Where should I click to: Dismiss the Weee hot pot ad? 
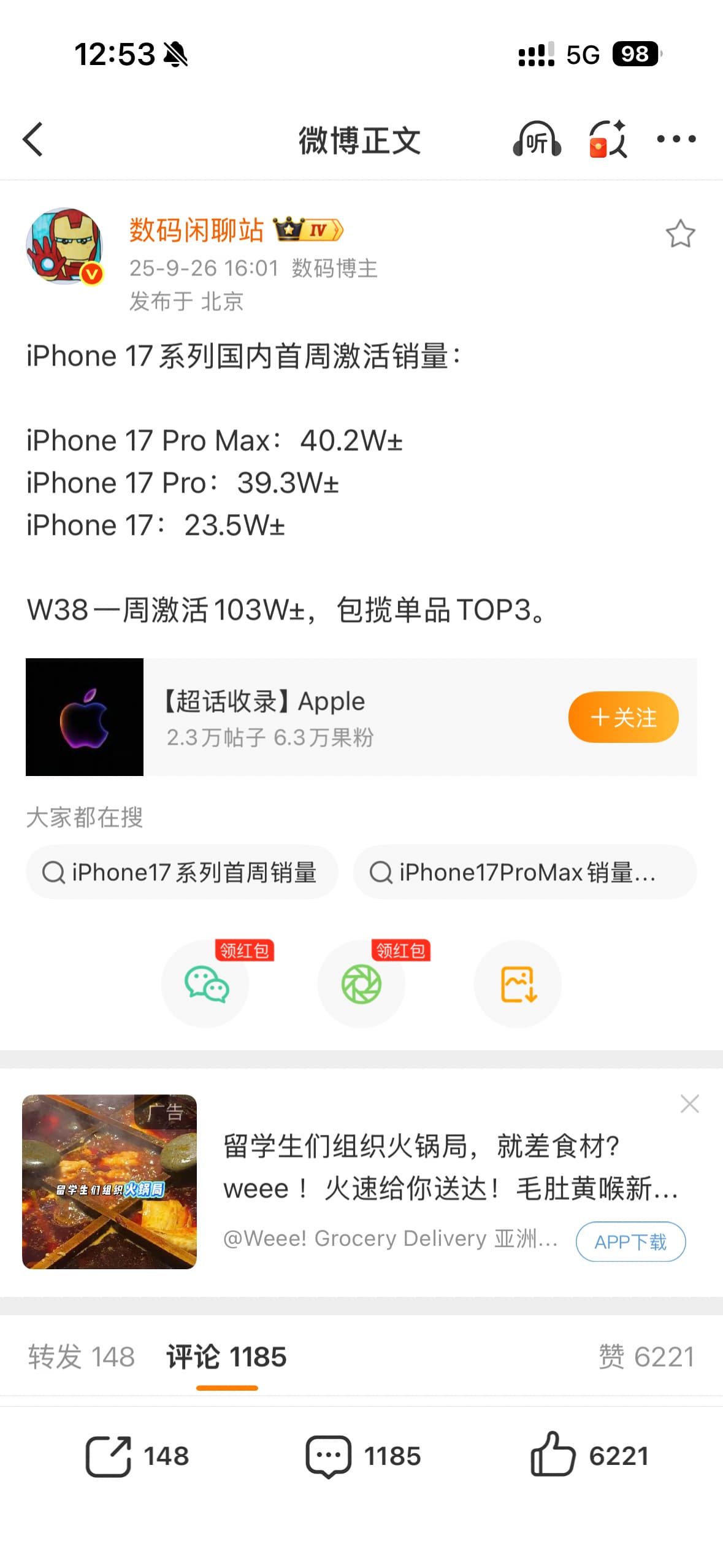click(x=689, y=1104)
